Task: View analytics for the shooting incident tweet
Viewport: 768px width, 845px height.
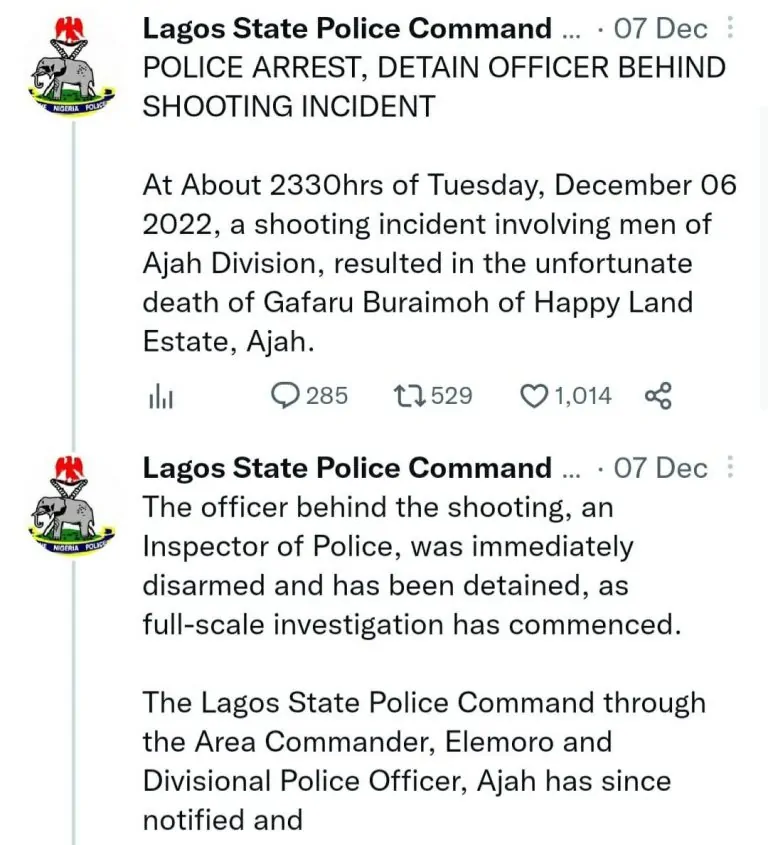Action: tap(161, 397)
